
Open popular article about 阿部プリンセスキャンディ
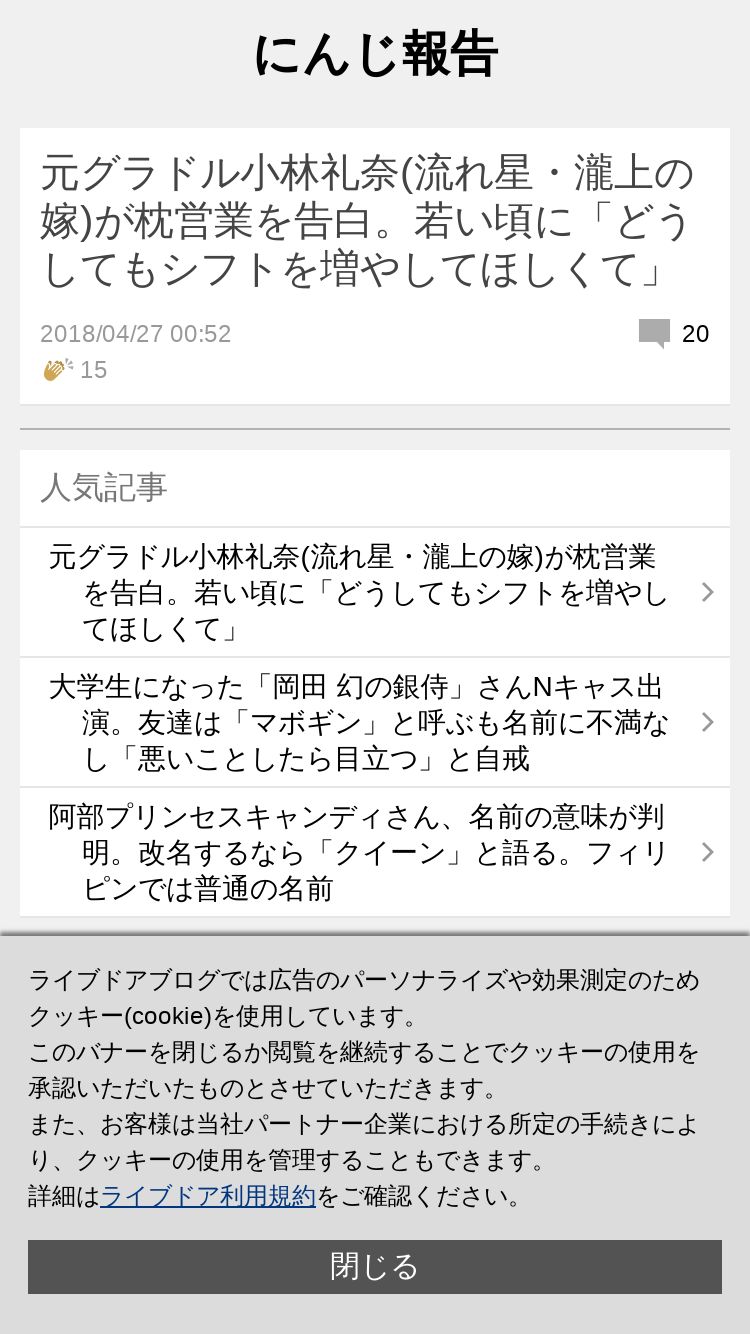(x=375, y=852)
